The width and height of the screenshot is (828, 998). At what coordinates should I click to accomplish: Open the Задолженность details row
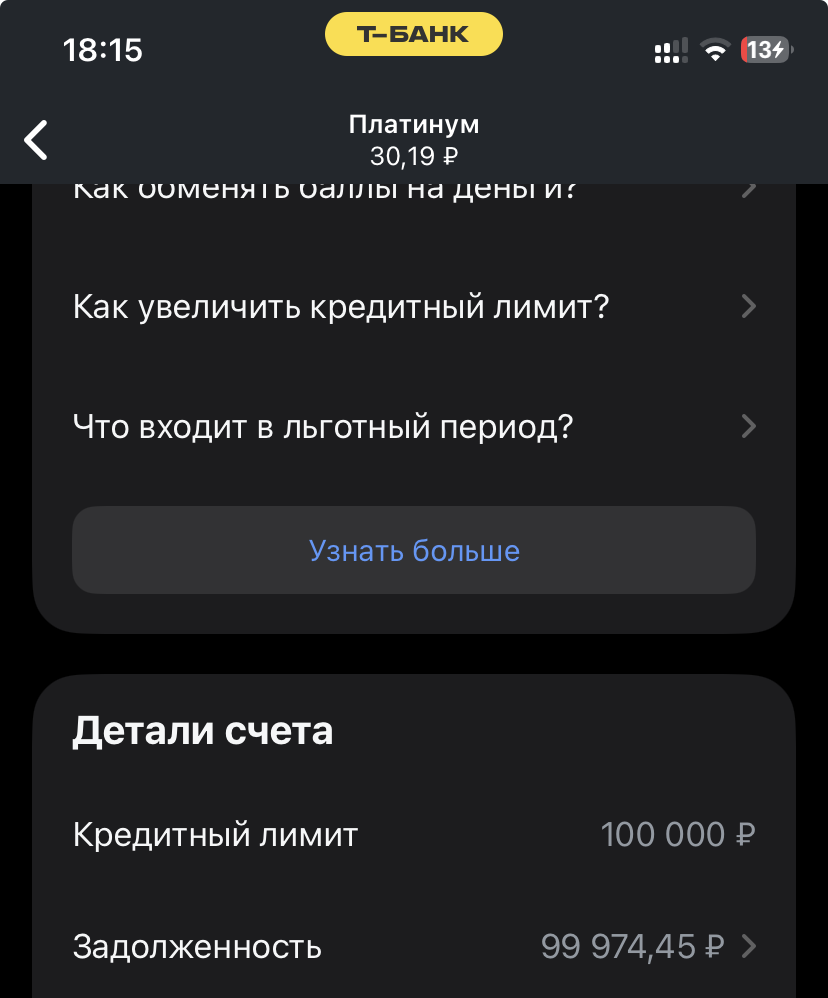[x=413, y=945]
